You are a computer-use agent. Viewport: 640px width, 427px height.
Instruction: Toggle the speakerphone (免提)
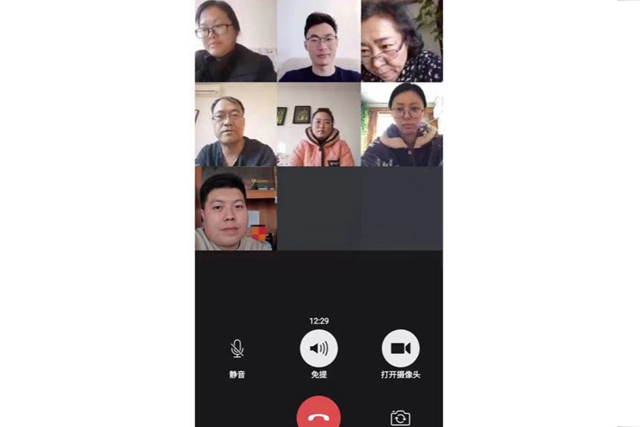pos(319,348)
